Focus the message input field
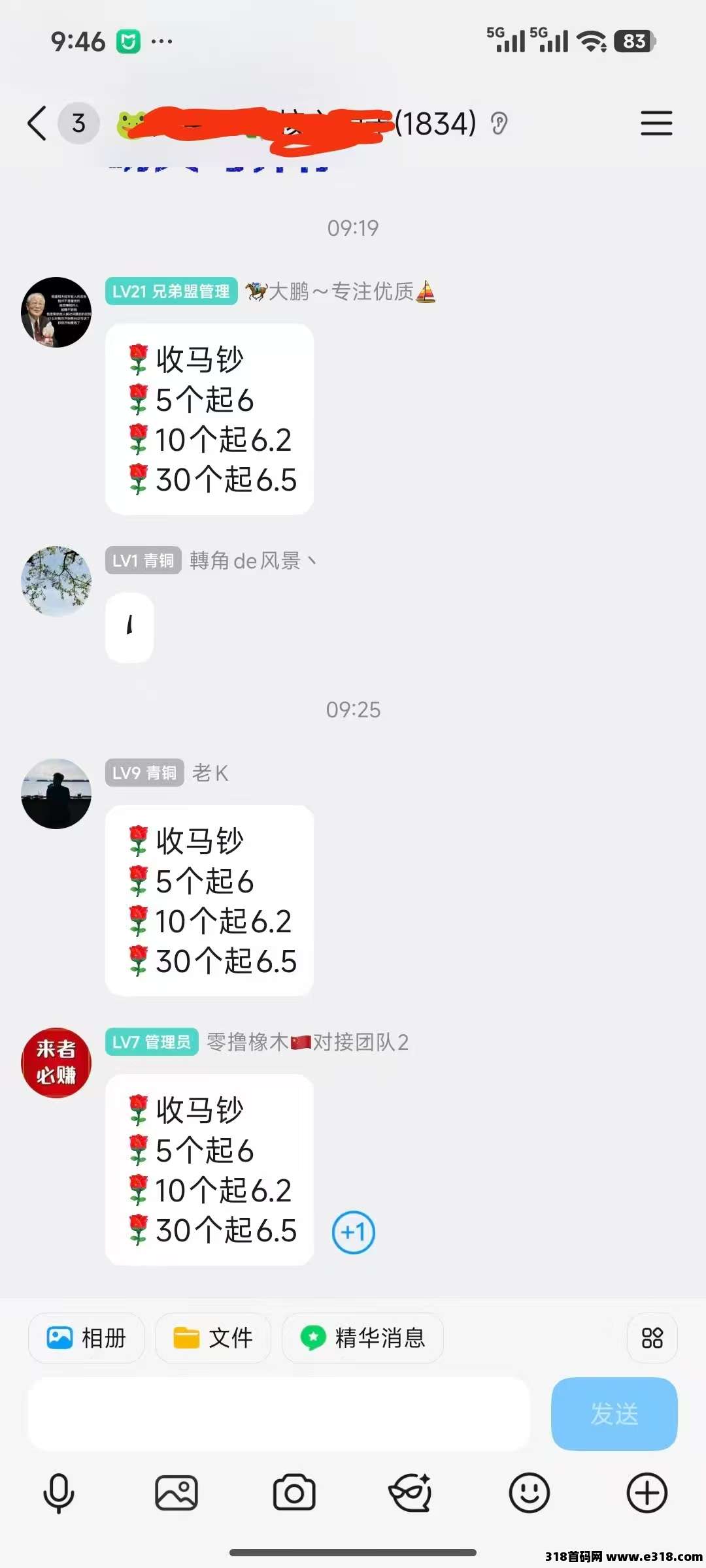The width and height of the screenshot is (706, 1568). click(278, 1414)
